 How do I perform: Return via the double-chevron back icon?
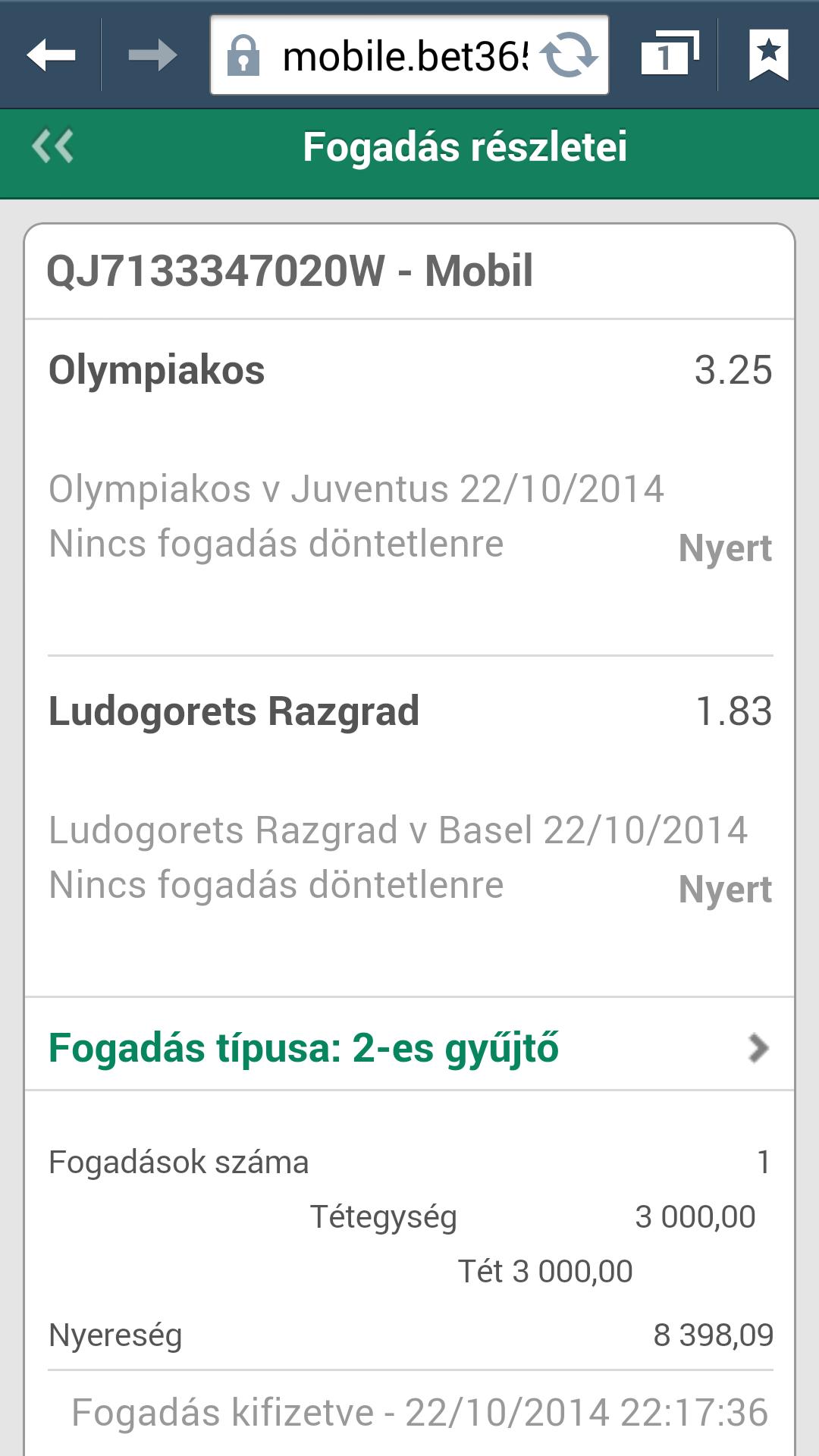point(53,146)
